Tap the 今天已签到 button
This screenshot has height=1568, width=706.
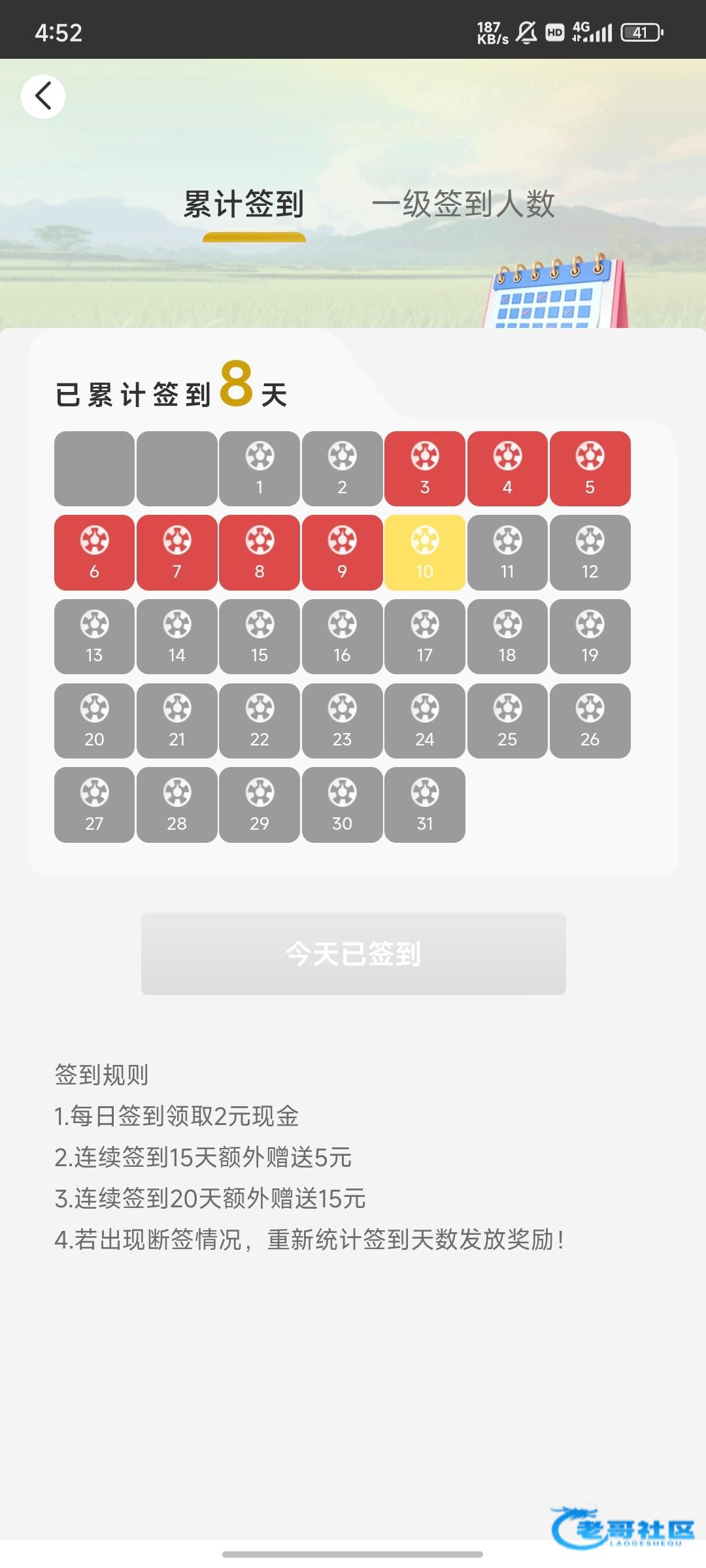point(353,953)
